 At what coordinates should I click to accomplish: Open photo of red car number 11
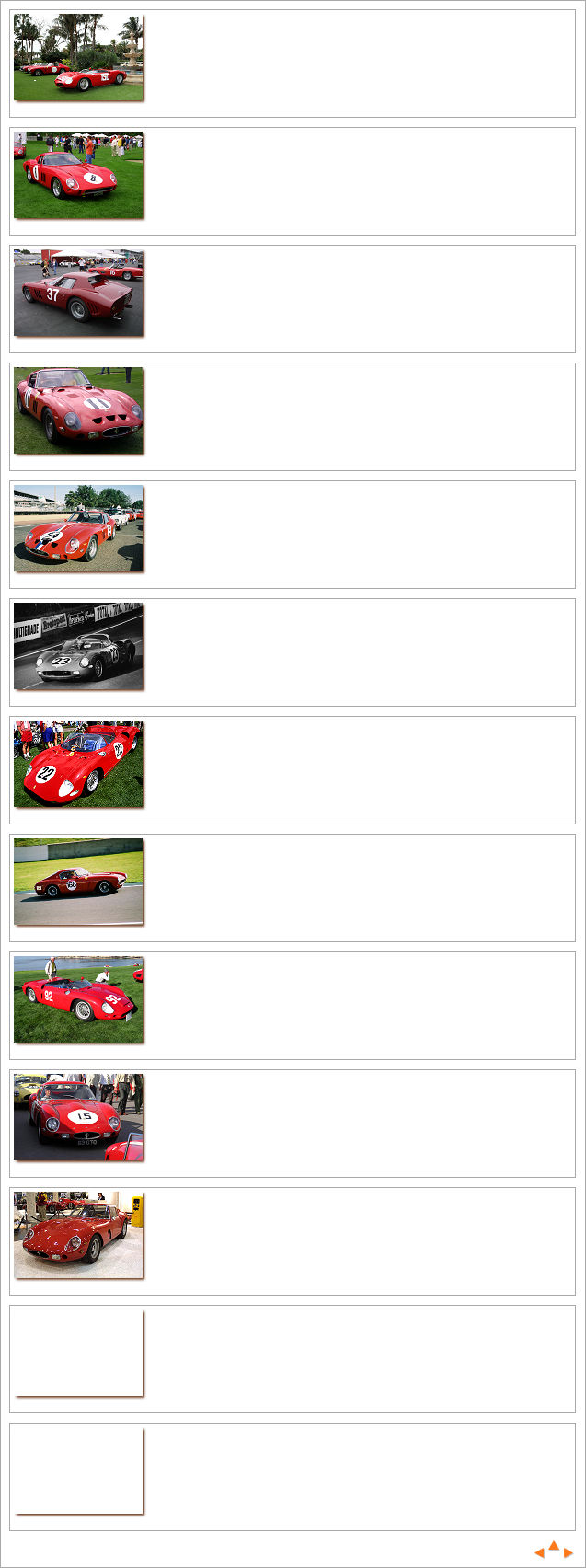(78, 410)
